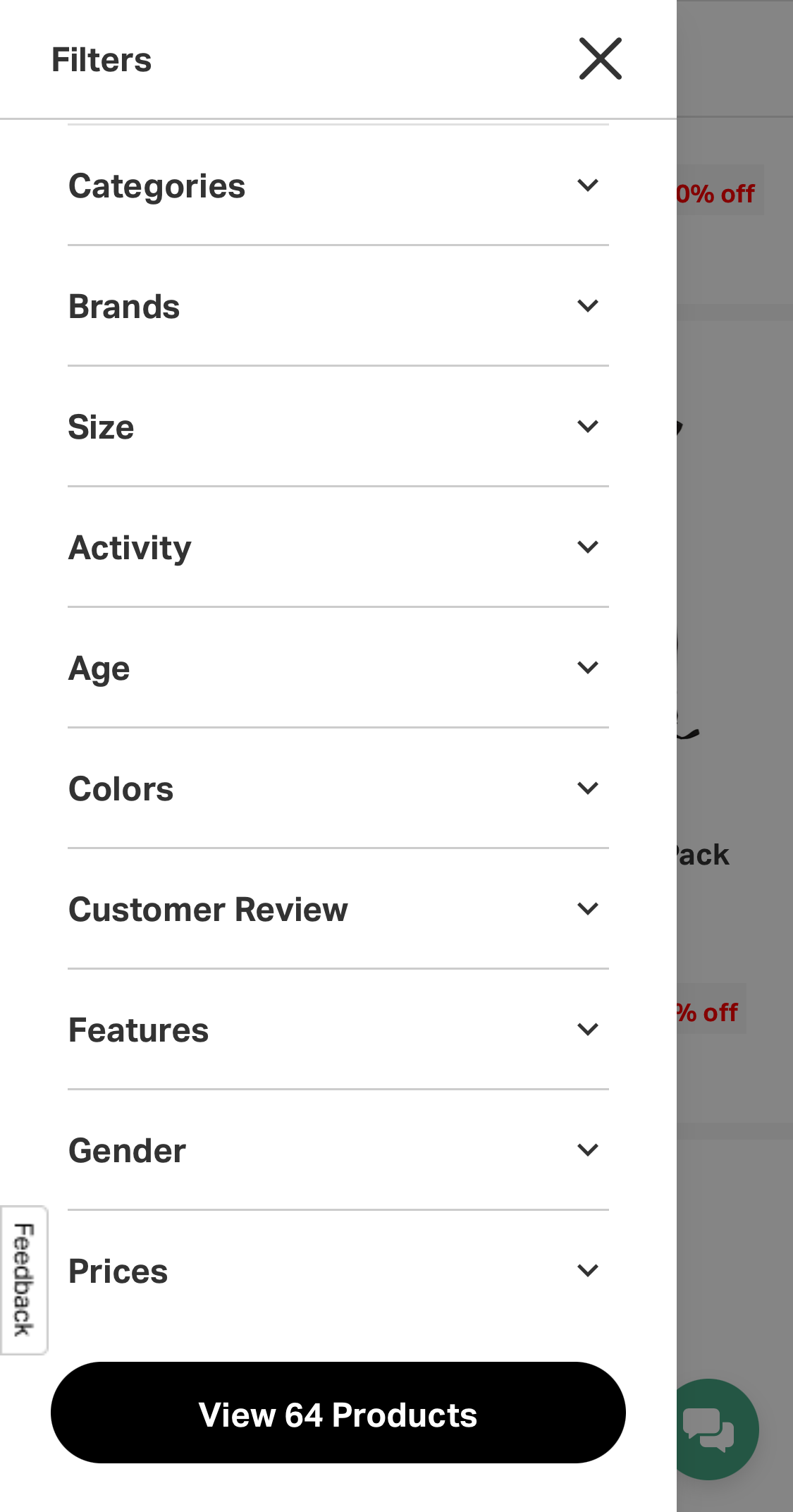Close the Filters panel

600,59
